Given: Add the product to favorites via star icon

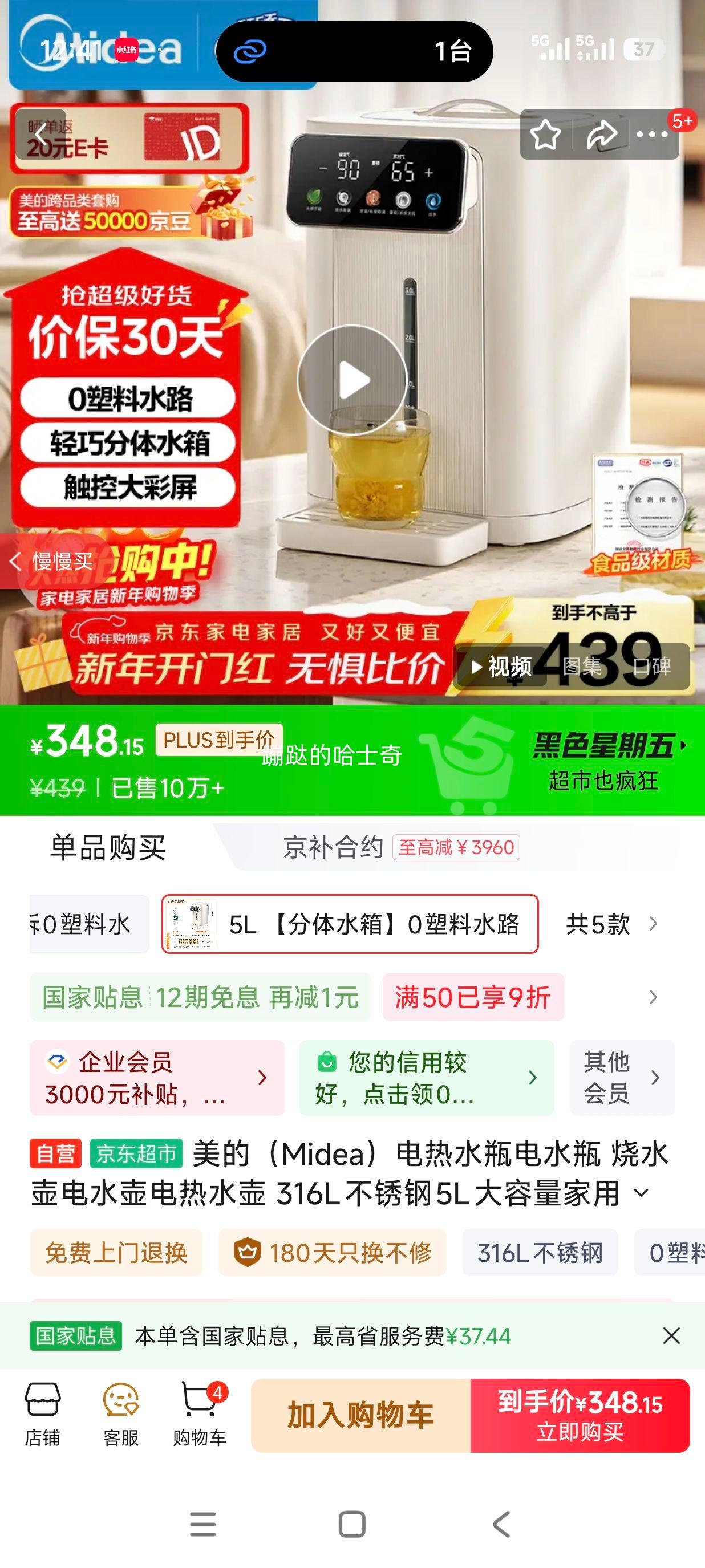Looking at the screenshot, I should (x=546, y=135).
